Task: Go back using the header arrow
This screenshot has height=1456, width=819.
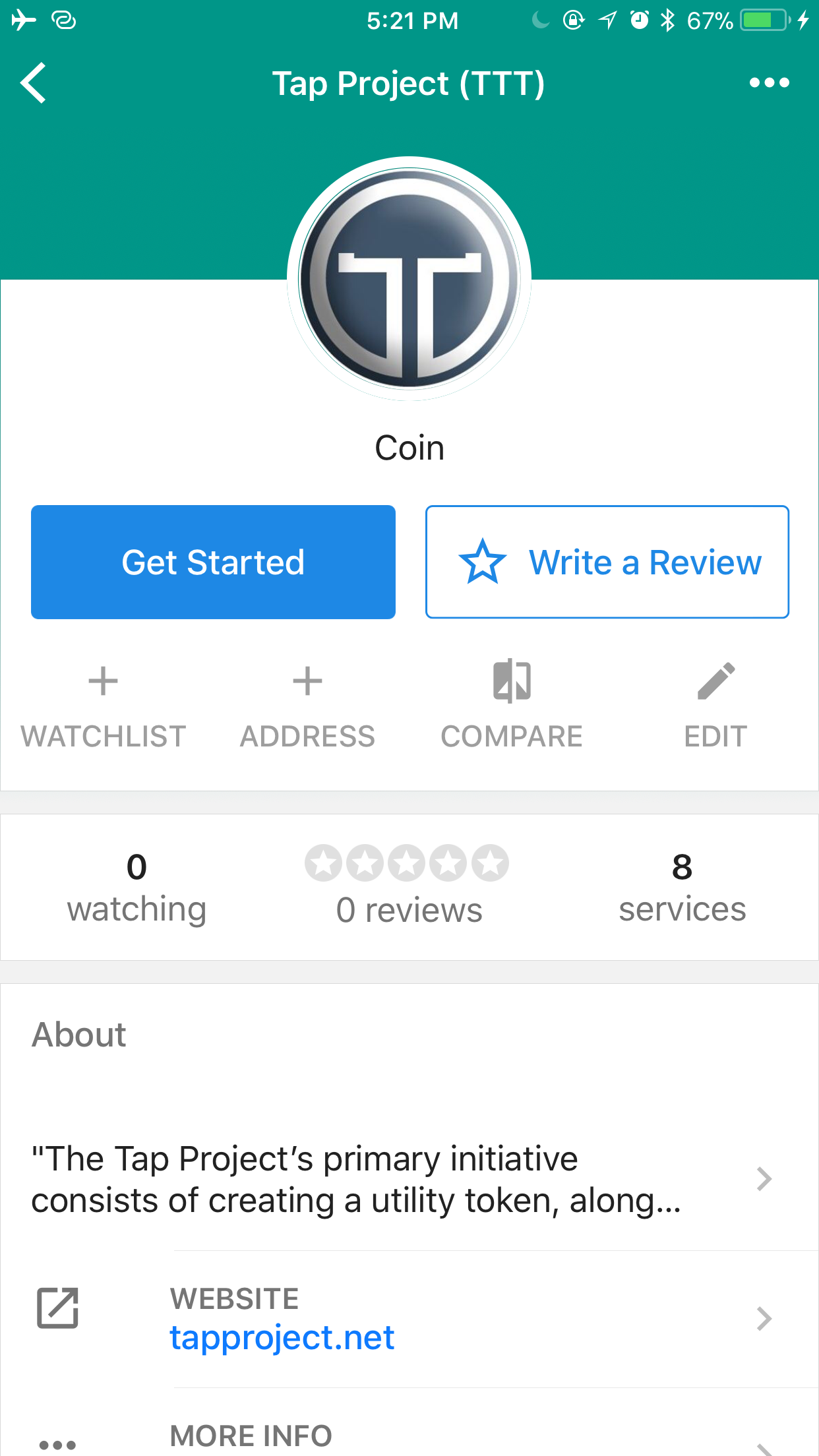Action: (34, 83)
